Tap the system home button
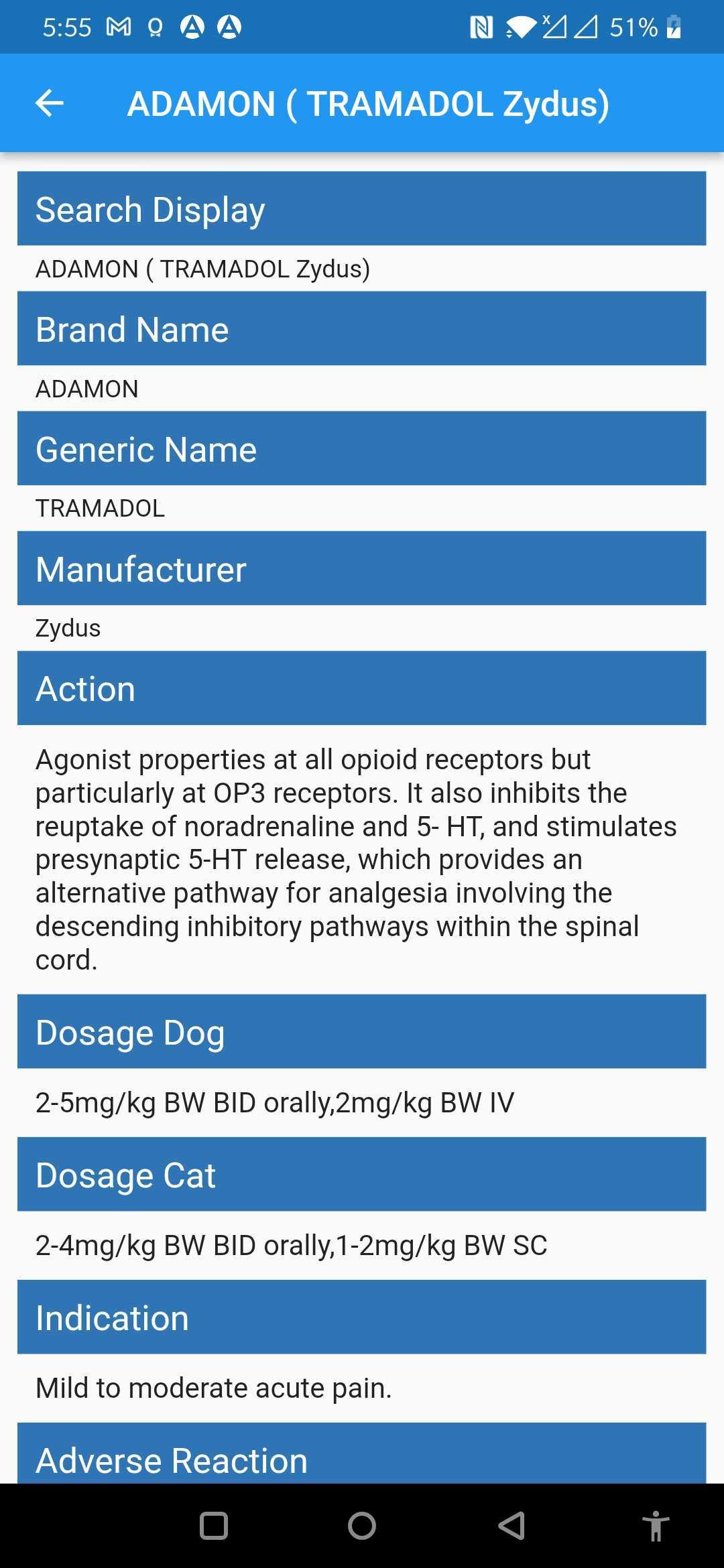Viewport: 724px width, 1568px height. 362,1526
